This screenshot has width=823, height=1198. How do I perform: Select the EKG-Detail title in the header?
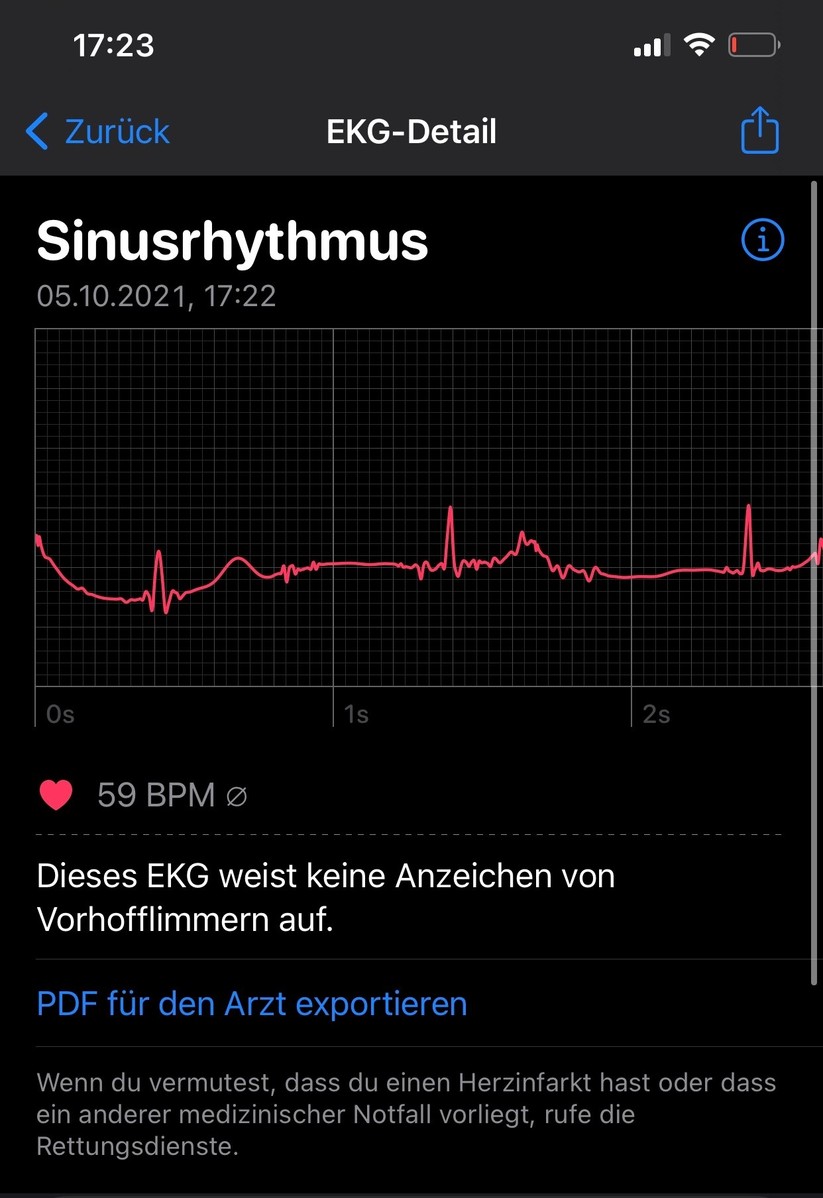(x=411, y=131)
